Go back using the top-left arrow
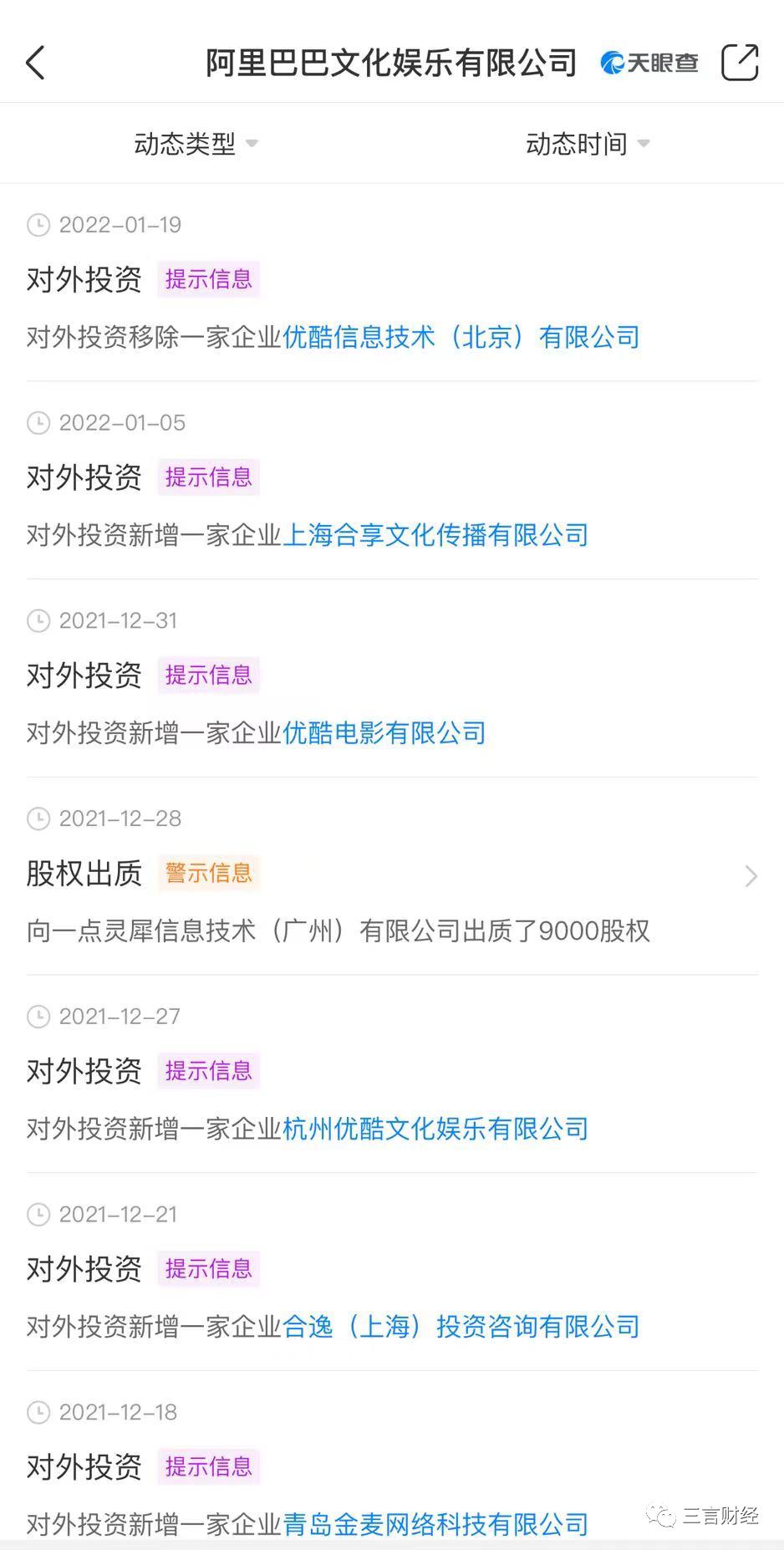Screen dimensions: 784x1550 click(x=35, y=64)
